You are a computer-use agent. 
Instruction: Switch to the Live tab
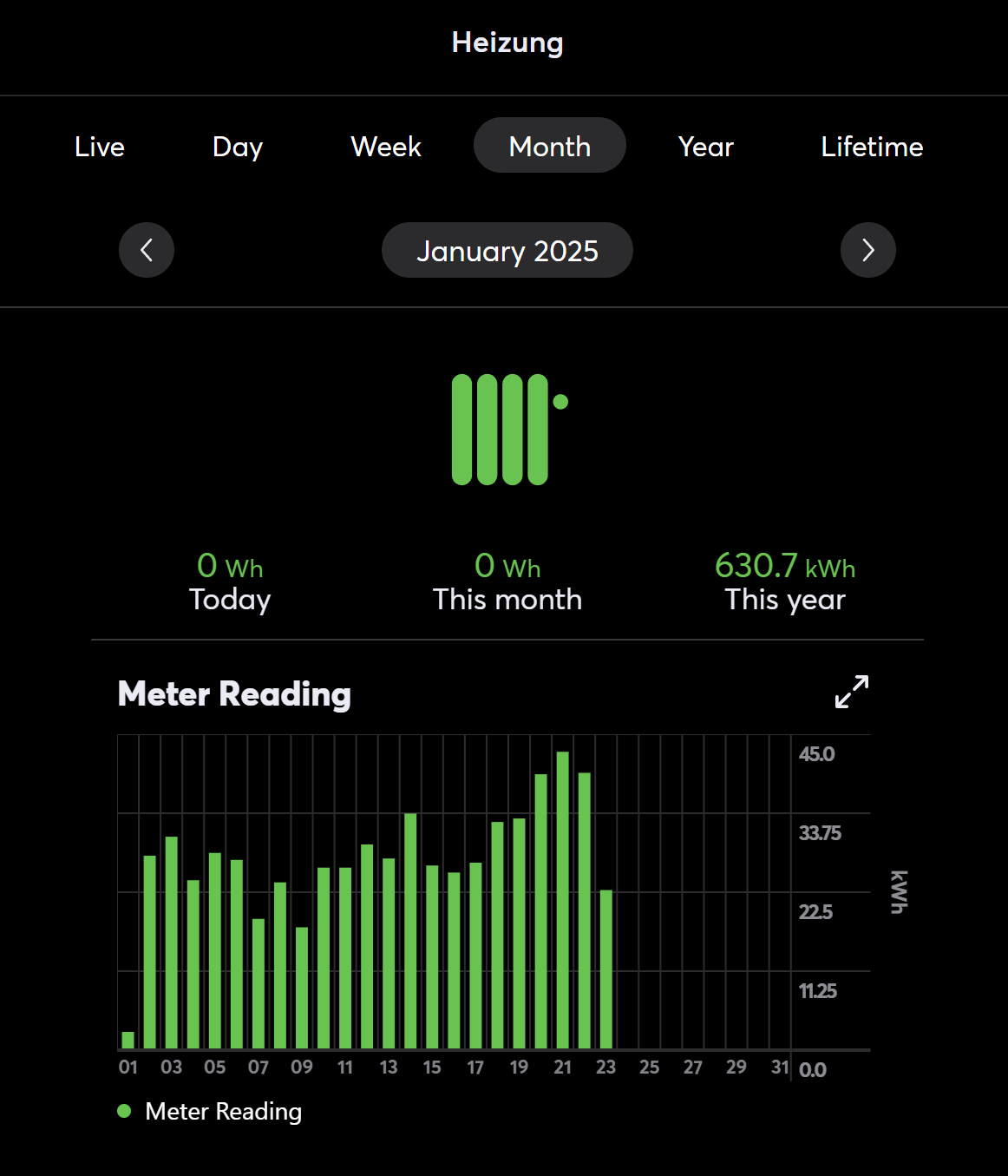tap(100, 147)
